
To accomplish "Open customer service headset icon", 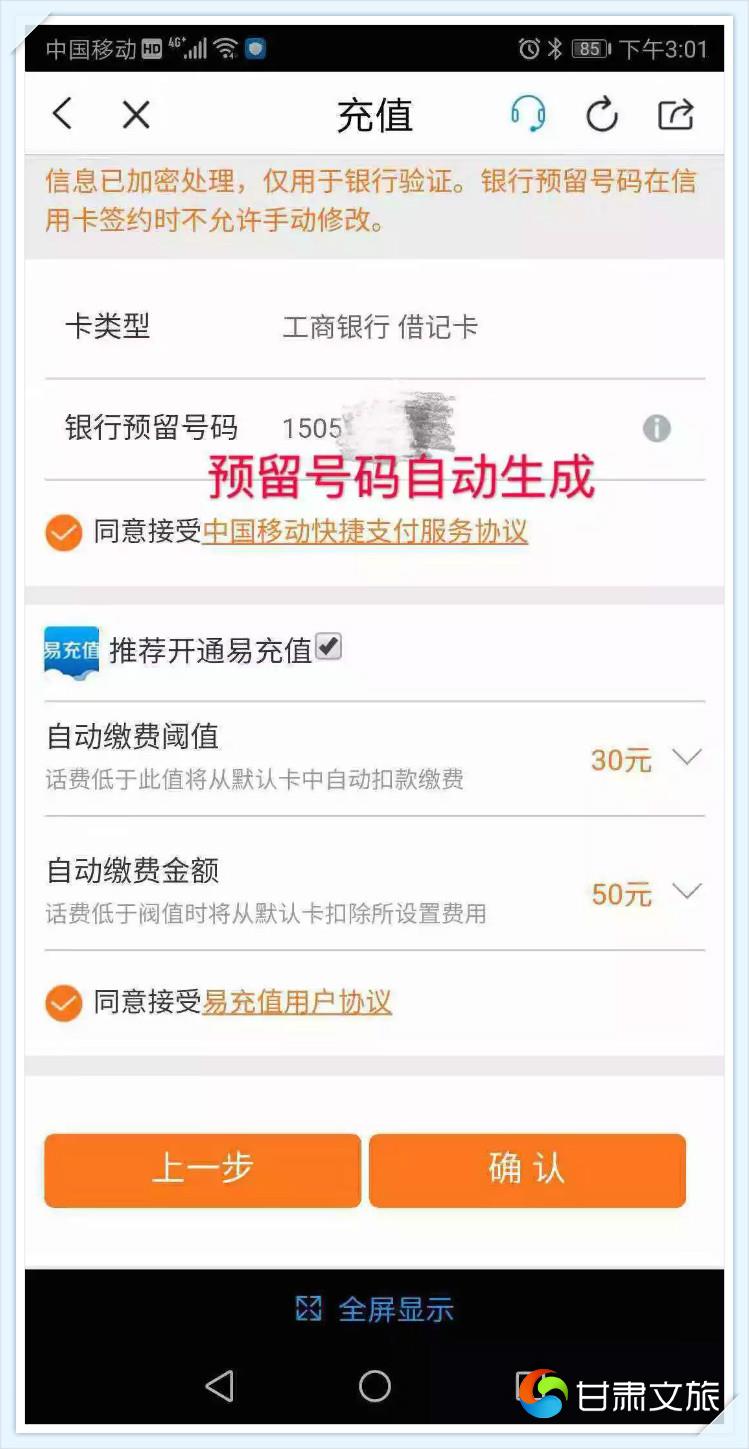I will click(x=528, y=114).
